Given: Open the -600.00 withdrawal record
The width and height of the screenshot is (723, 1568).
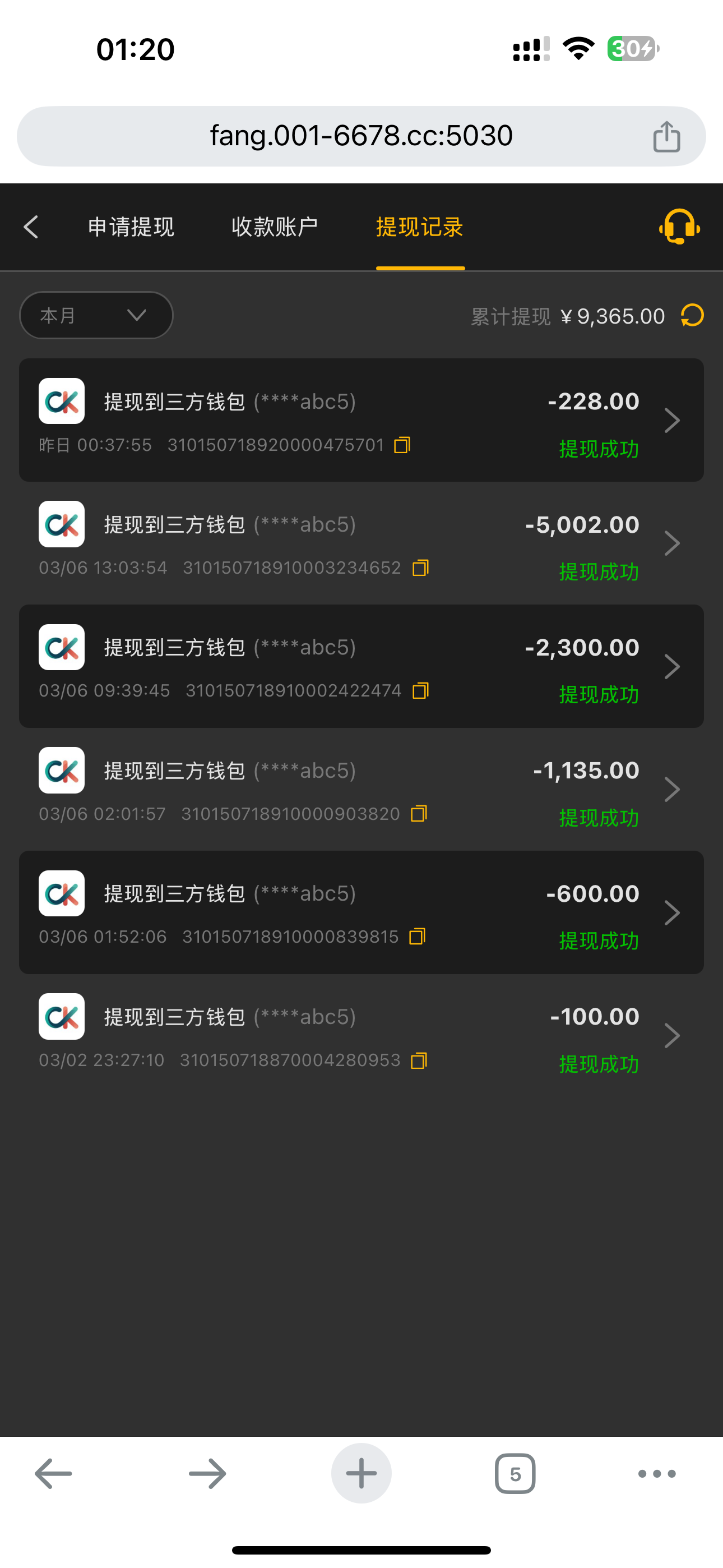Looking at the screenshot, I should tap(671, 912).
